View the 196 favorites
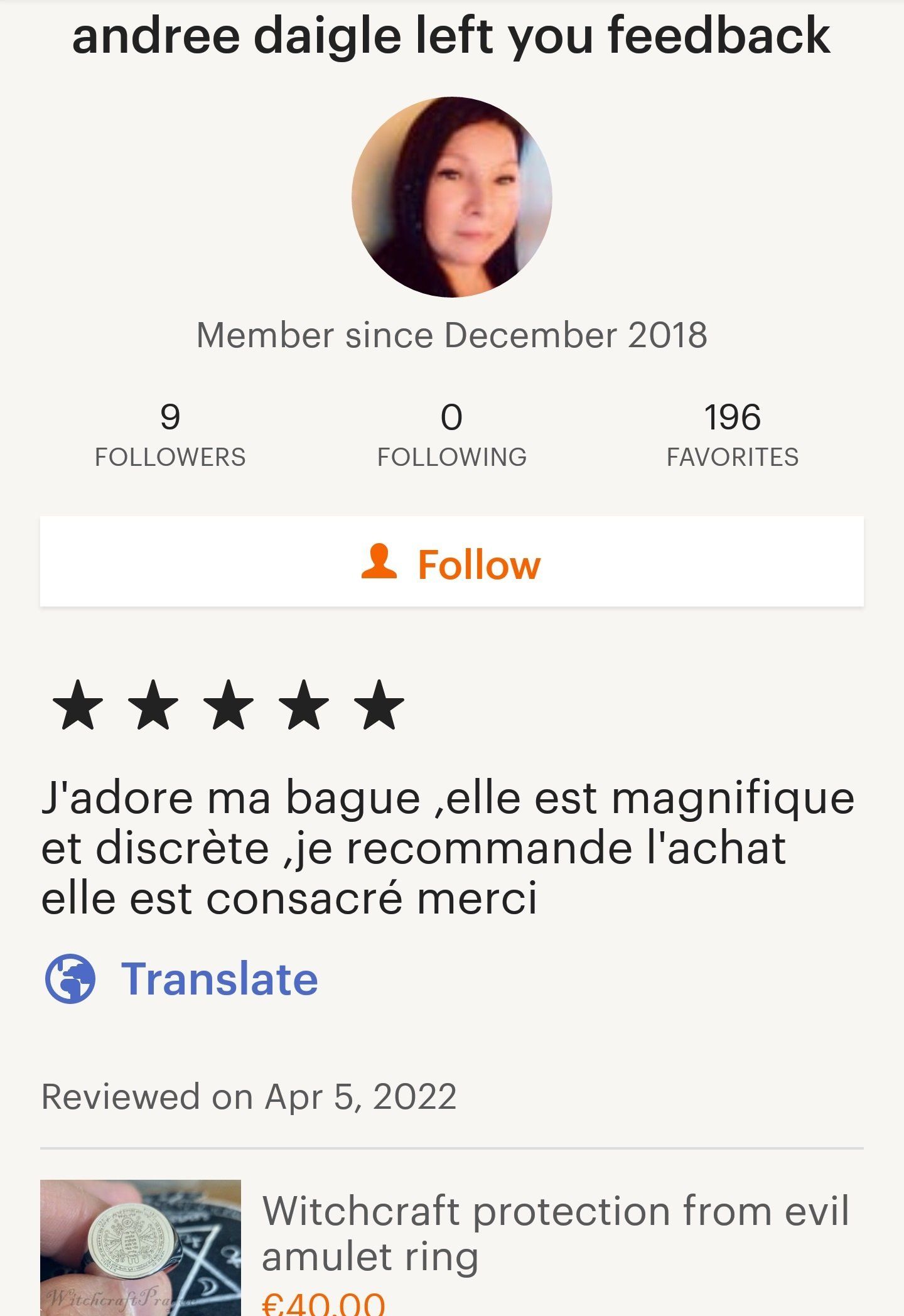This screenshot has height=1316, width=904. 732,436
